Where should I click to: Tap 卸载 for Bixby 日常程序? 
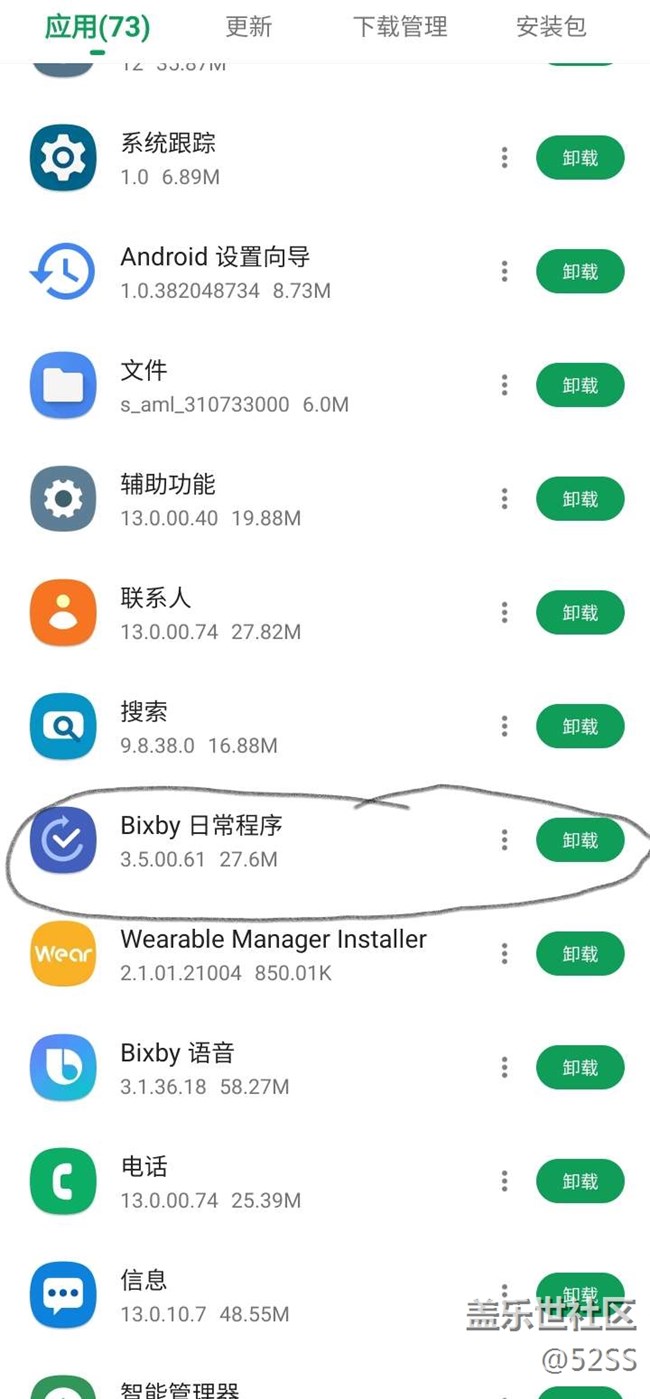pyautogui.click(x=580, y=840)
